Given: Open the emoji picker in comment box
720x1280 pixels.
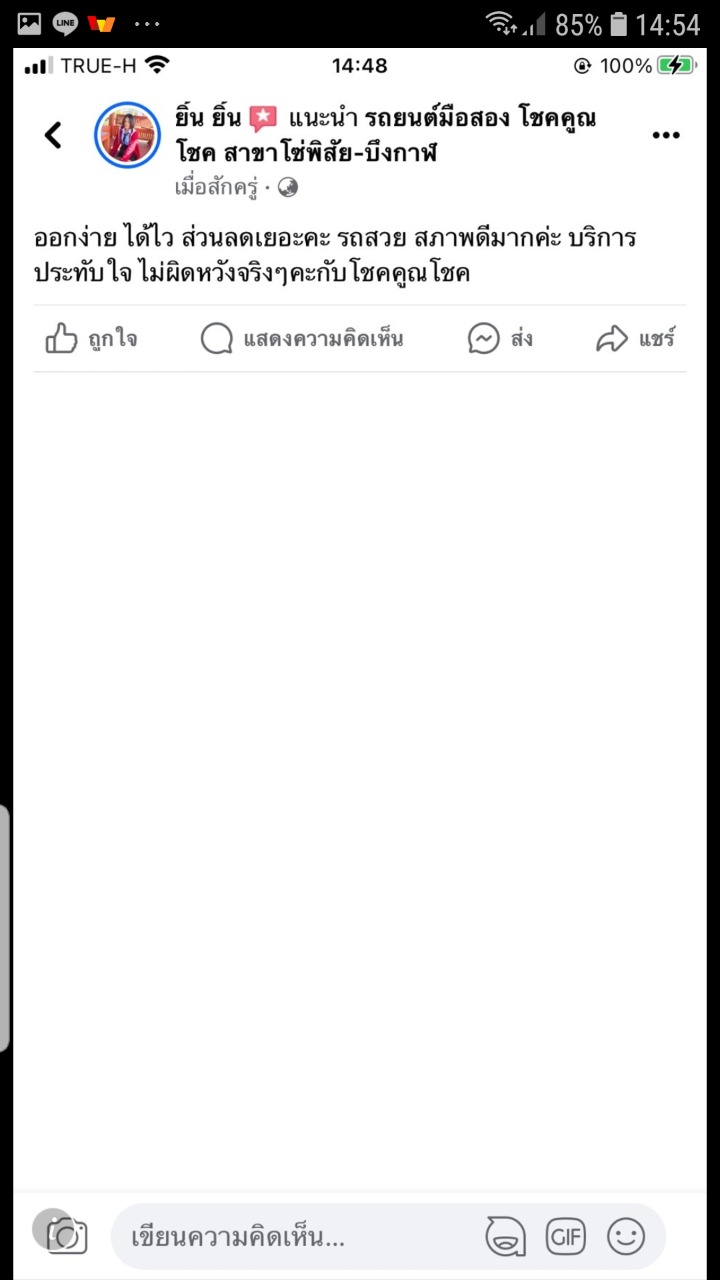Looking at the screenshot, I should click(626, 1237).
